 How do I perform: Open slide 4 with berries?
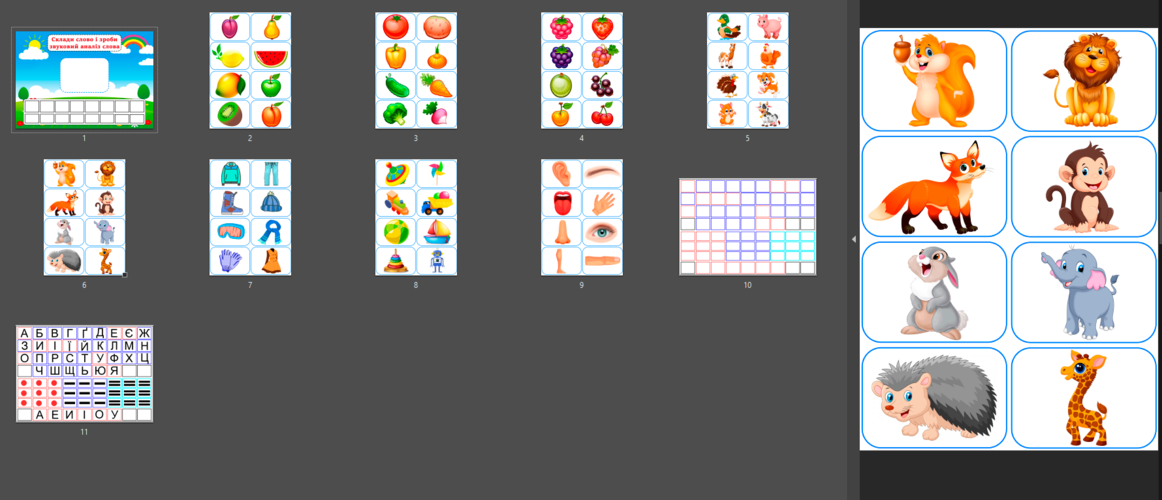coord(581,70)
